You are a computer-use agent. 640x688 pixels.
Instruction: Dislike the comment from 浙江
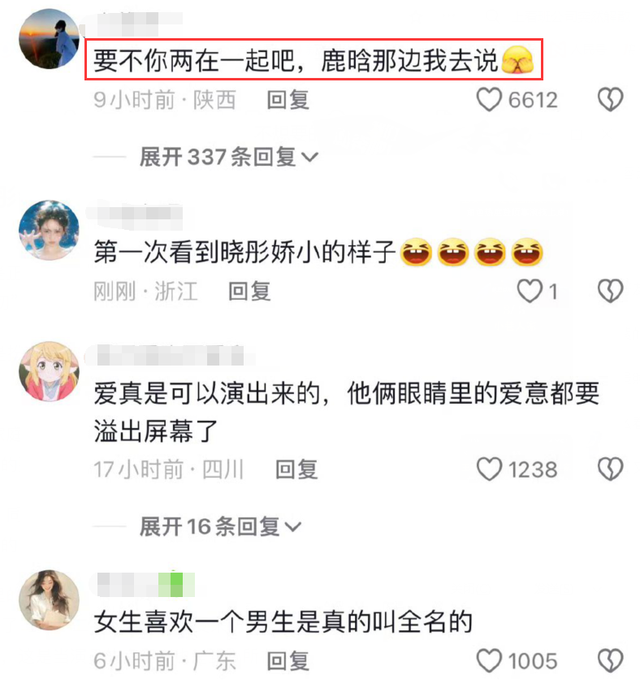point(610,291)
